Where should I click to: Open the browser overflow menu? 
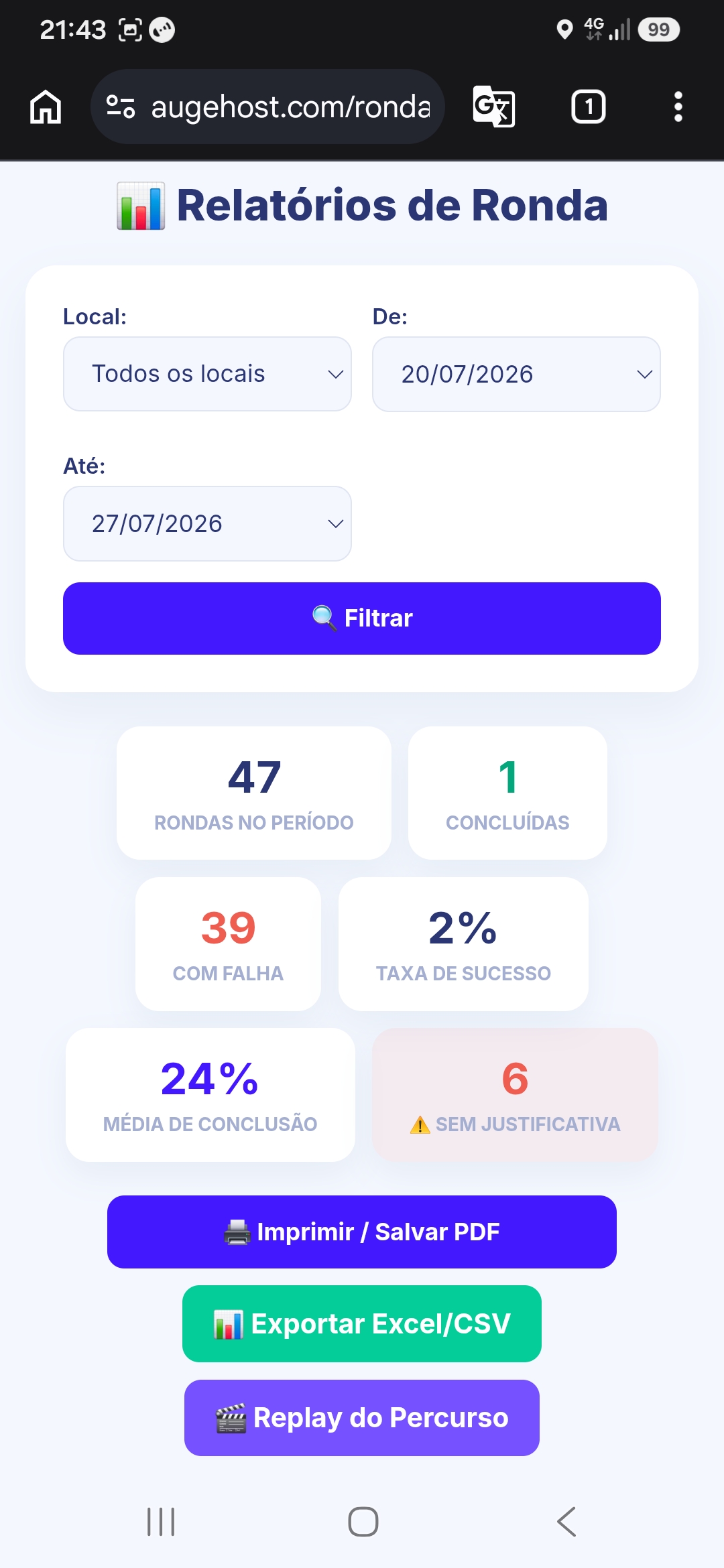pos(678,107)
